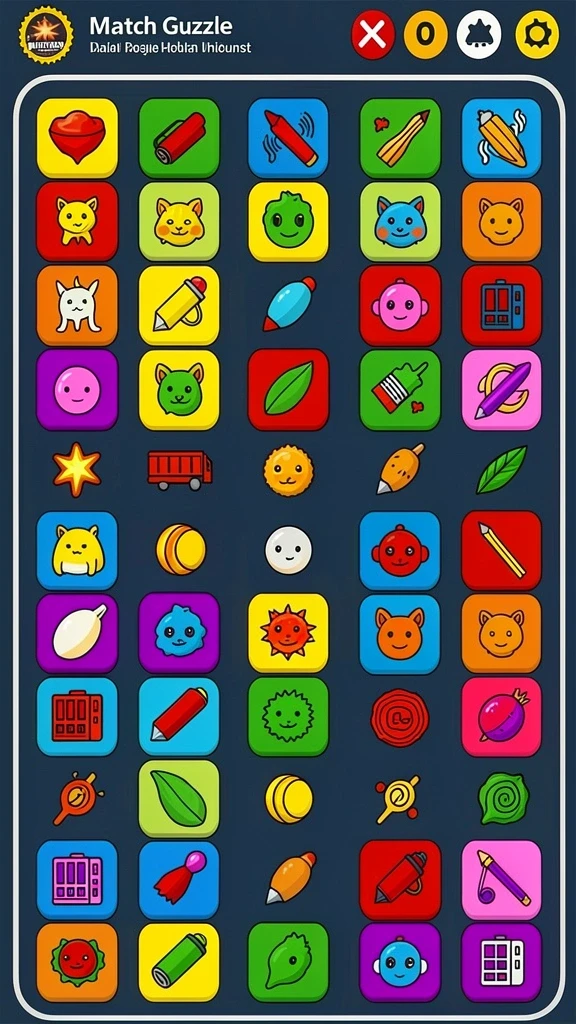Tap the orange star piece
The height and width of the screenshot is (1024, 576).
(x=77, y=469)
